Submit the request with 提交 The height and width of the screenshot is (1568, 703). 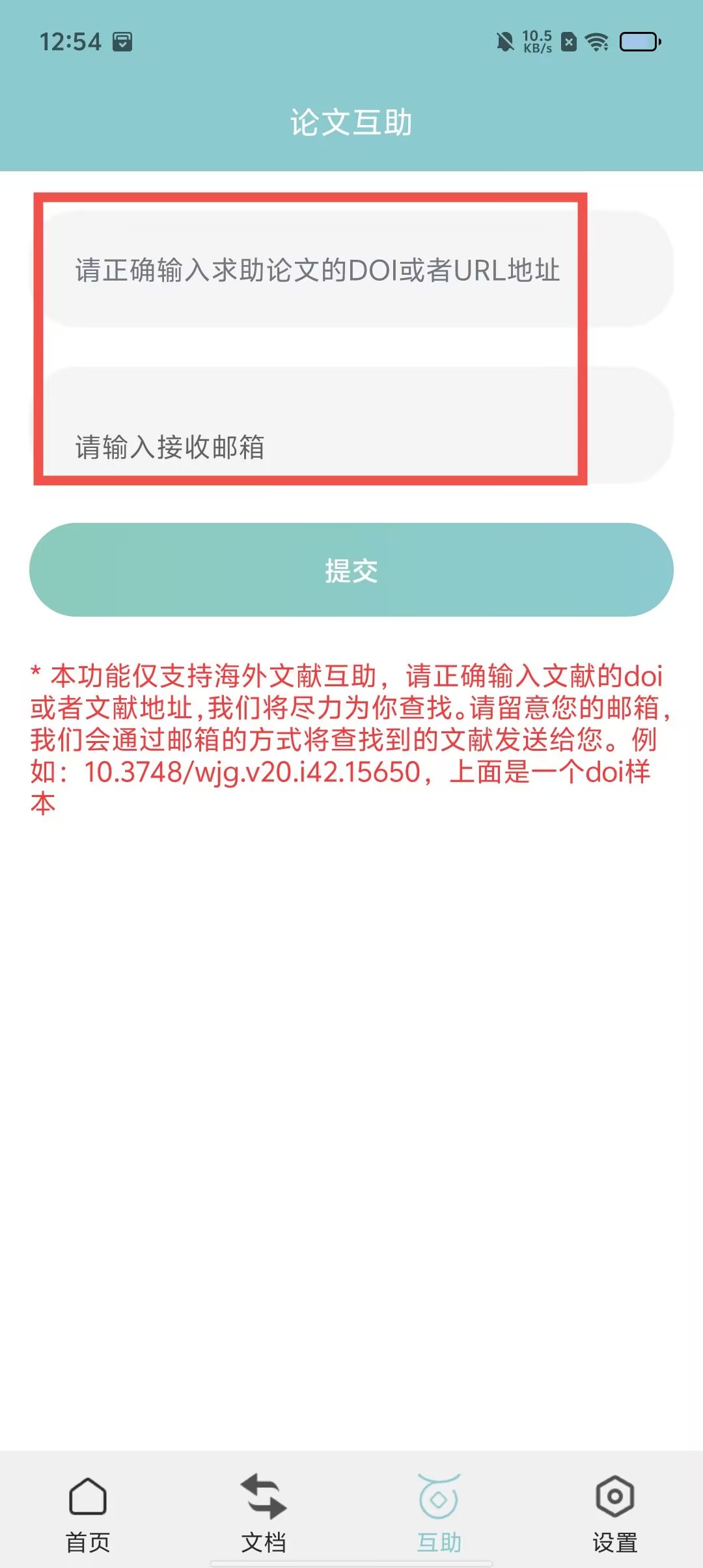351,570
